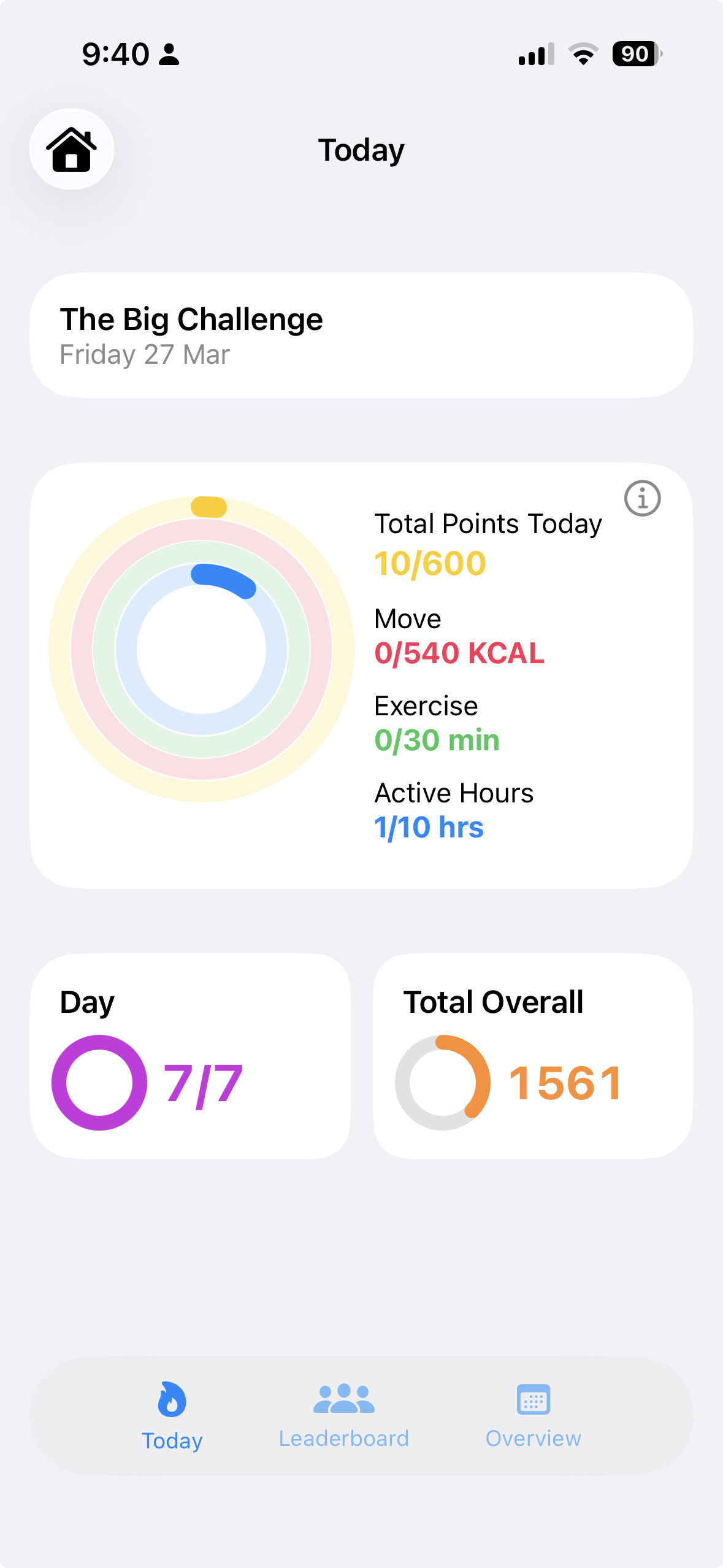Viewport: 723px width, 1568px height.
Task: Switch to the Leaderboard tab
Action: pos(344,1439)
